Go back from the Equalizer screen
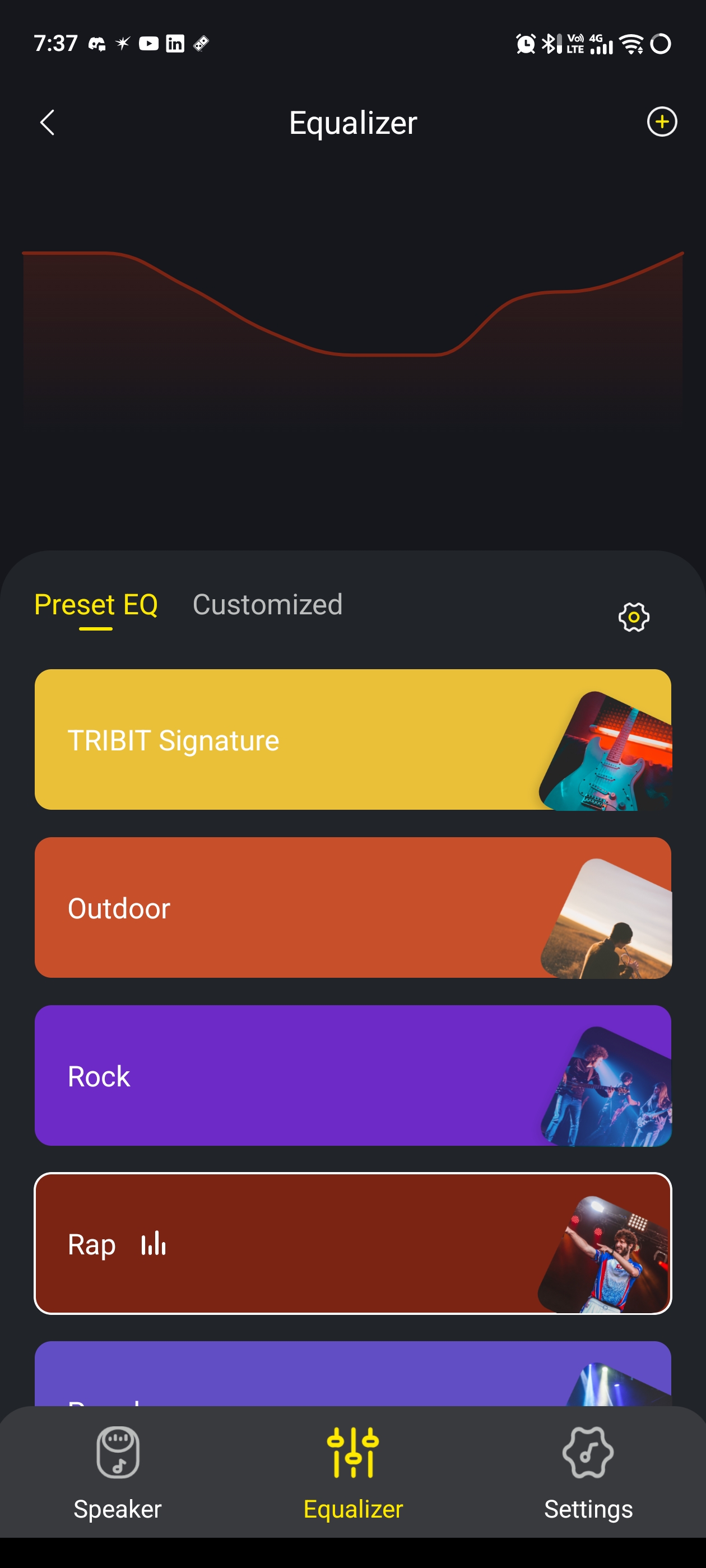This screenshot has width=706, height=1568. (48, 122)
